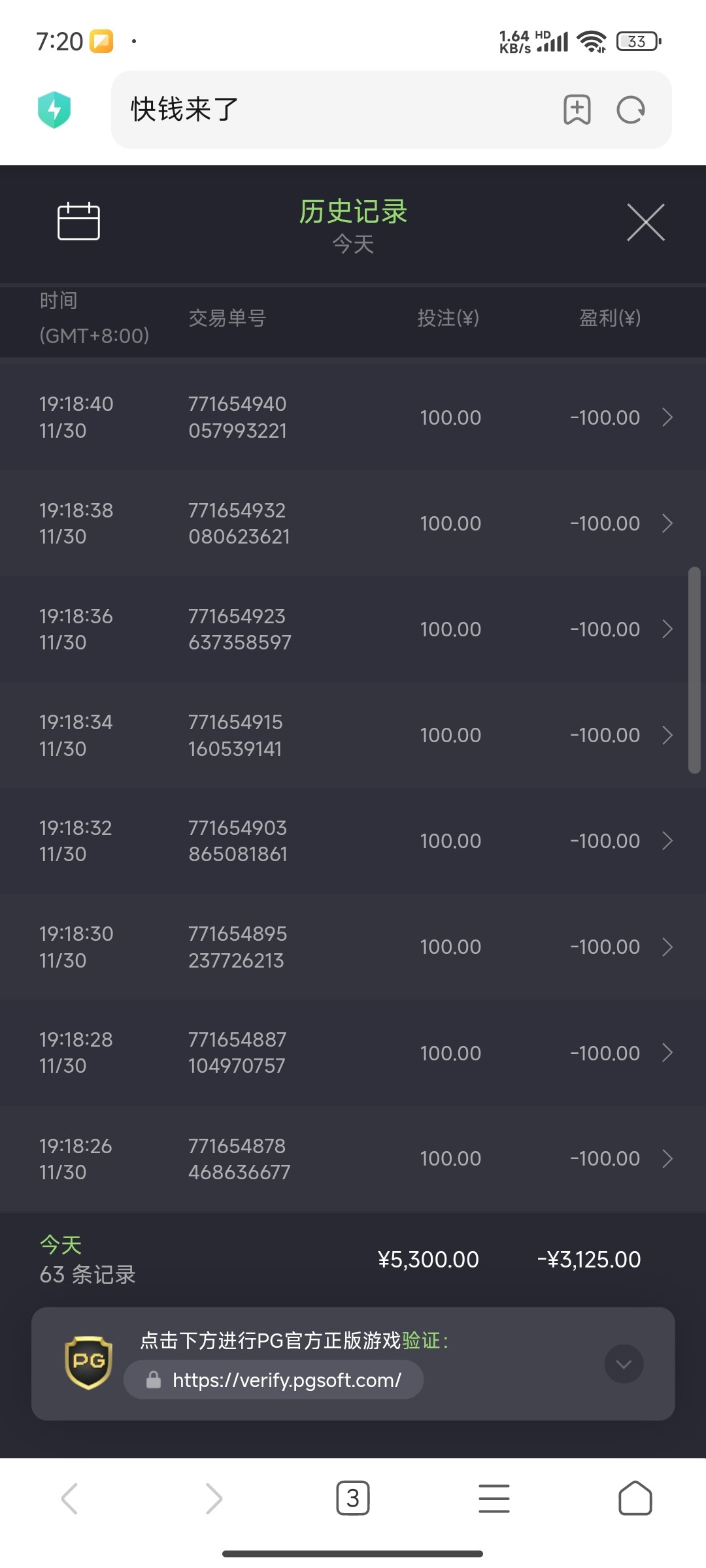Select the 19:18:28 history entry
The height and width of the screenshot is (1568, 706).
(x=353, y=1053)
